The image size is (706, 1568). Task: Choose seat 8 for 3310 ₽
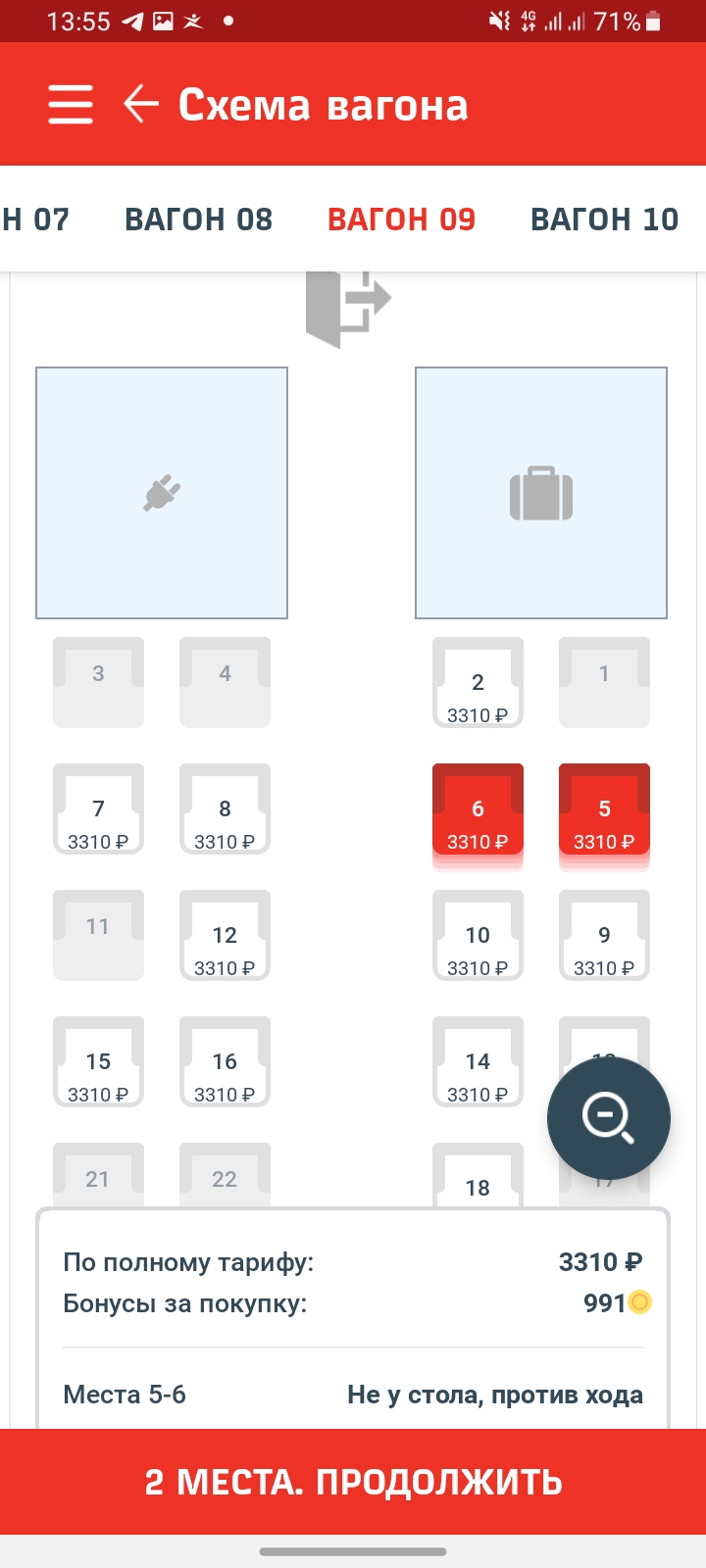tap(225, 809)
